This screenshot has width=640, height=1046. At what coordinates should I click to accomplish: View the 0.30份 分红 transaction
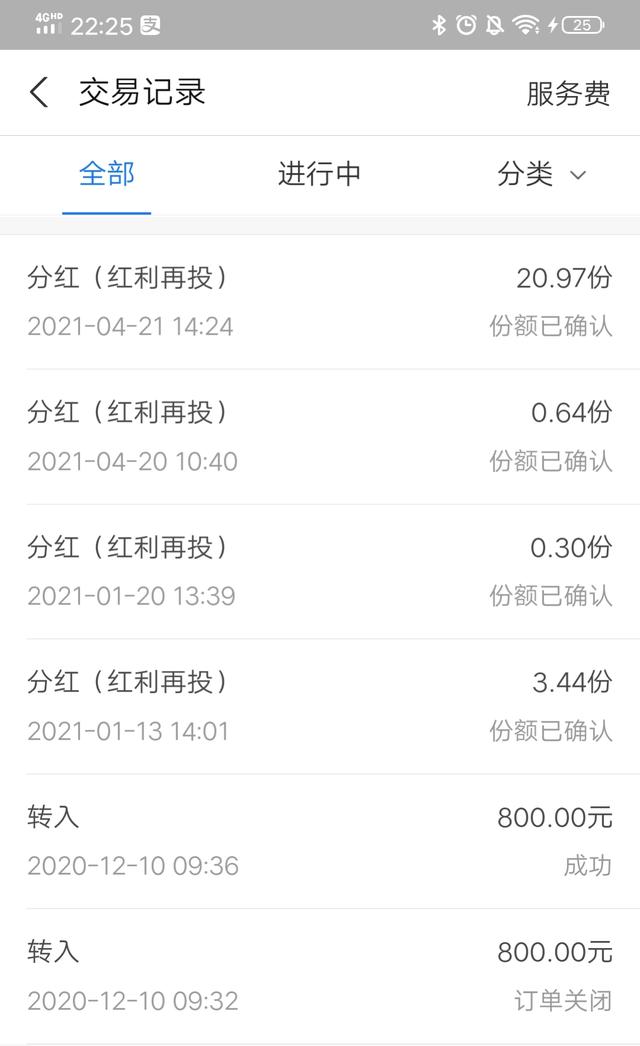pos(320,571)
